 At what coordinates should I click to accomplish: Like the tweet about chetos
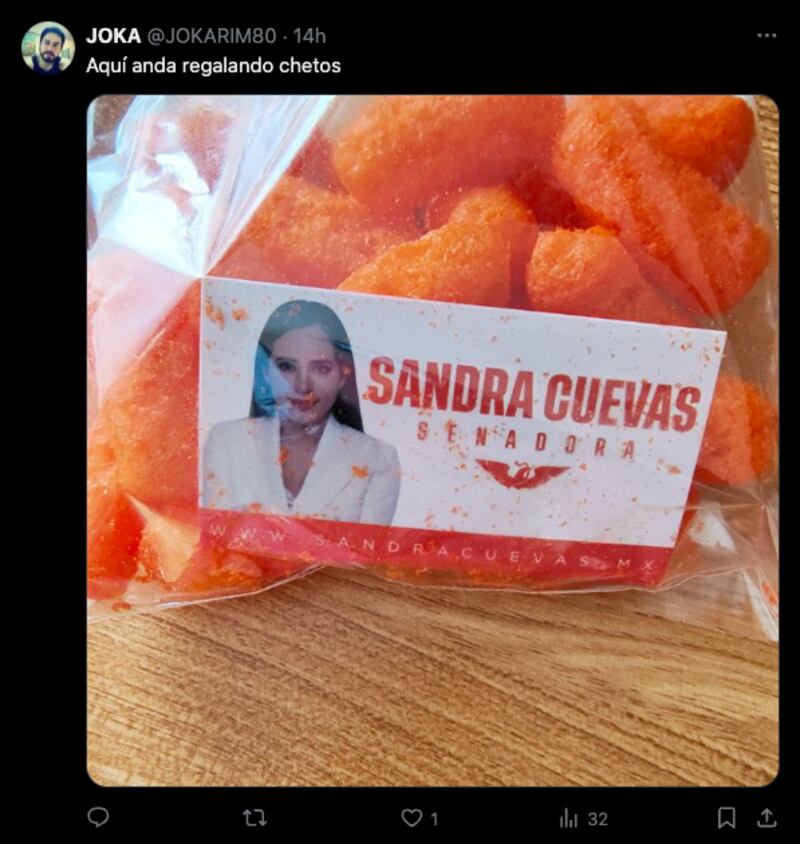pos(412,817)
